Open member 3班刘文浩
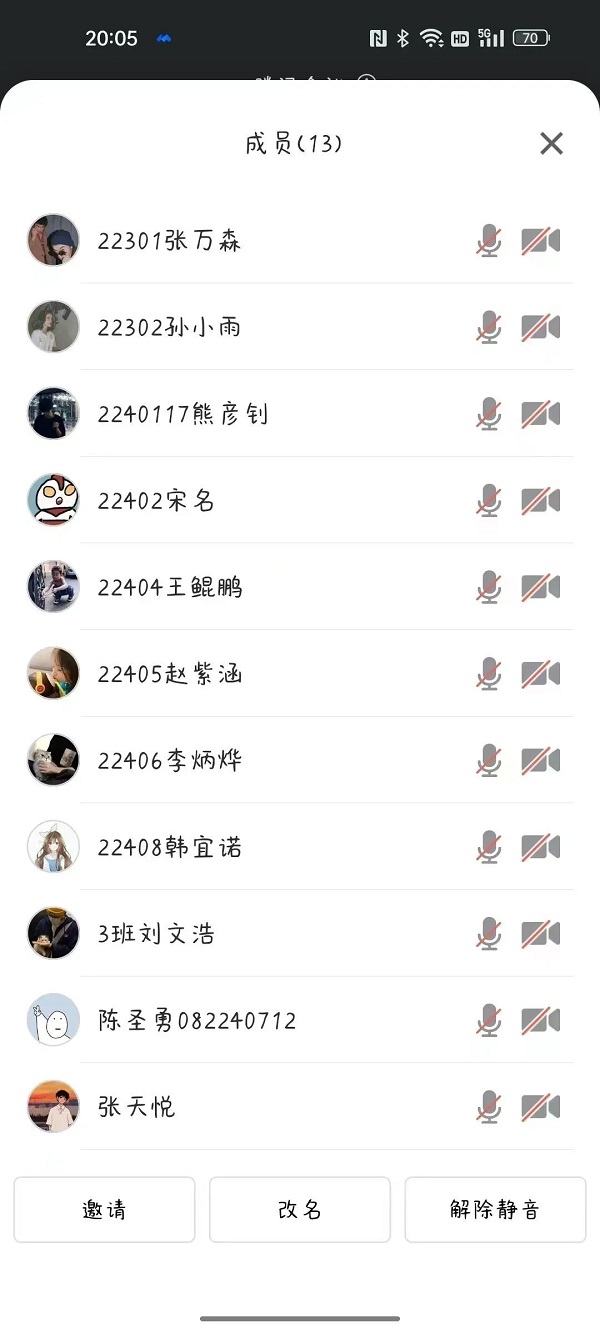This screenshot has height=1333, width=600. pyautogui.click(x=156, y=934)
